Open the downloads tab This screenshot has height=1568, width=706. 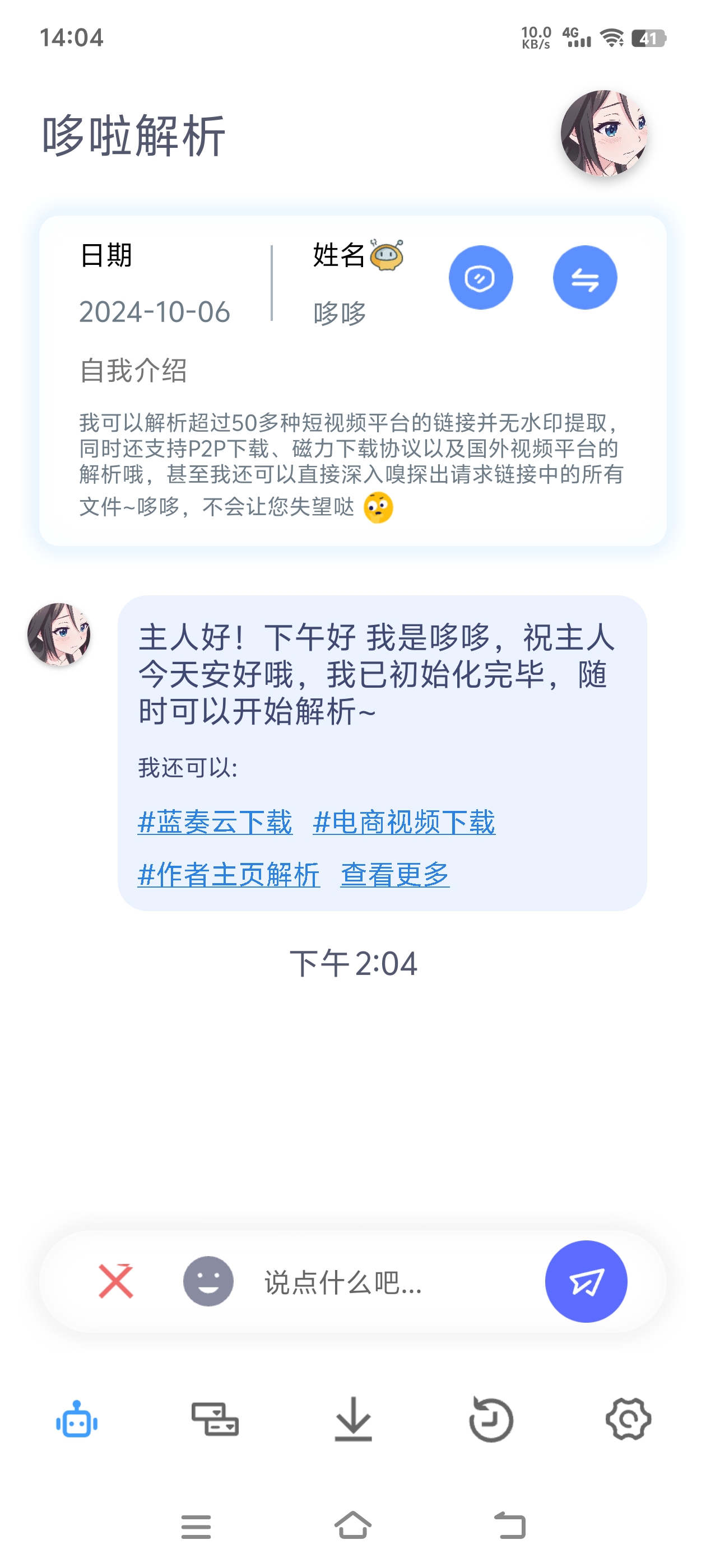354,1419
